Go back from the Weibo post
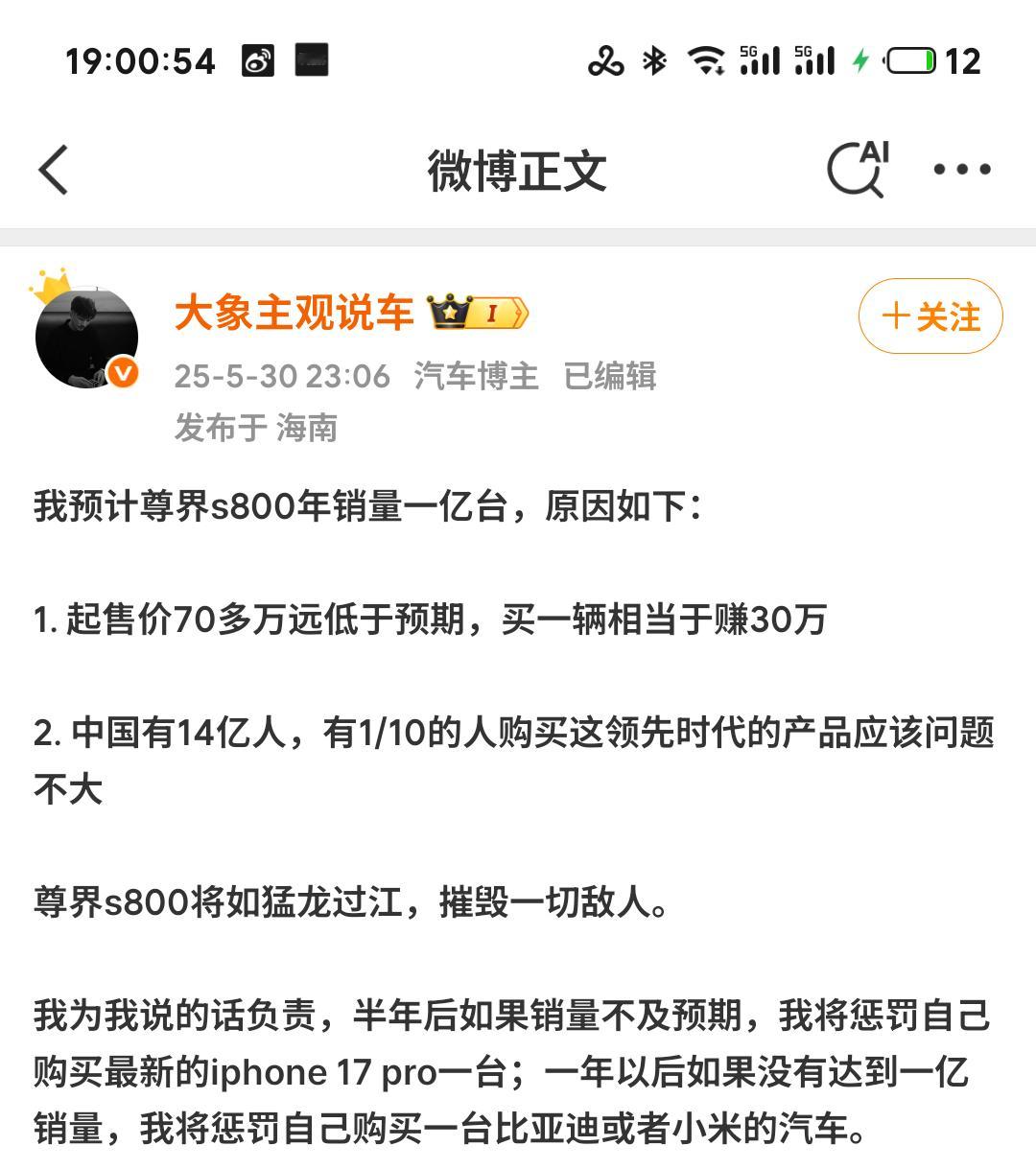This screenshot has width=1036, height=1169. (x=54, y=171)
